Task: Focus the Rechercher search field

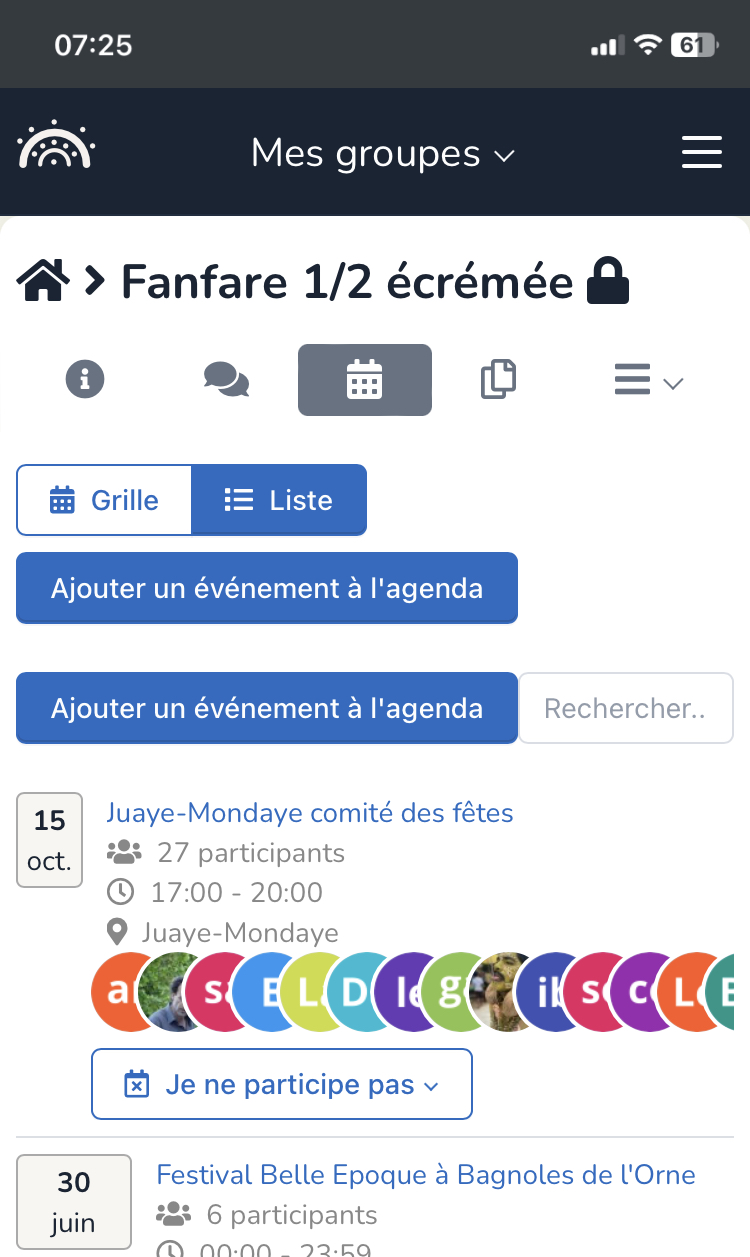Action: (625, 708)
